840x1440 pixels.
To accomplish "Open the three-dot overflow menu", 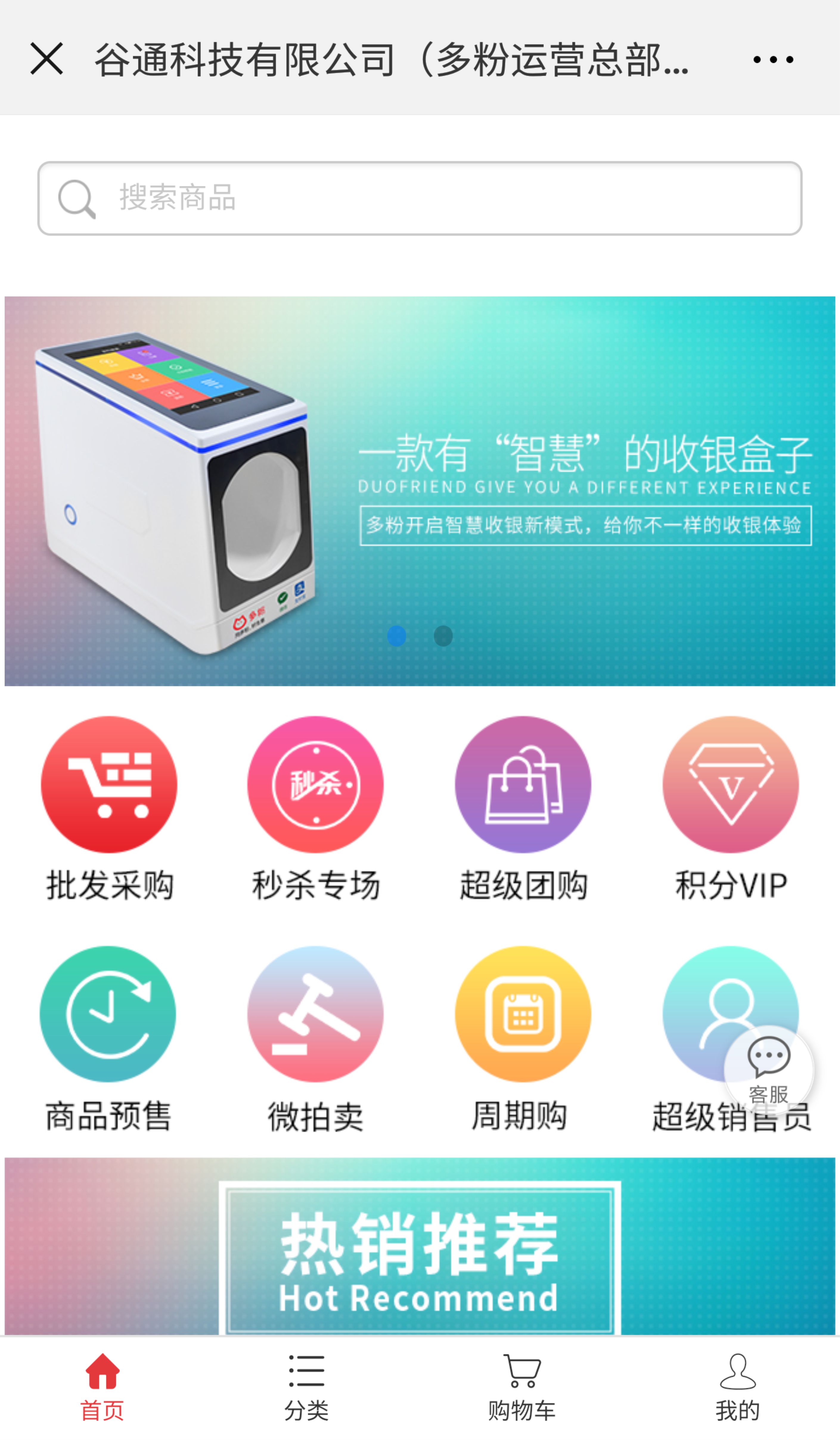I will [x=773, y=59].
